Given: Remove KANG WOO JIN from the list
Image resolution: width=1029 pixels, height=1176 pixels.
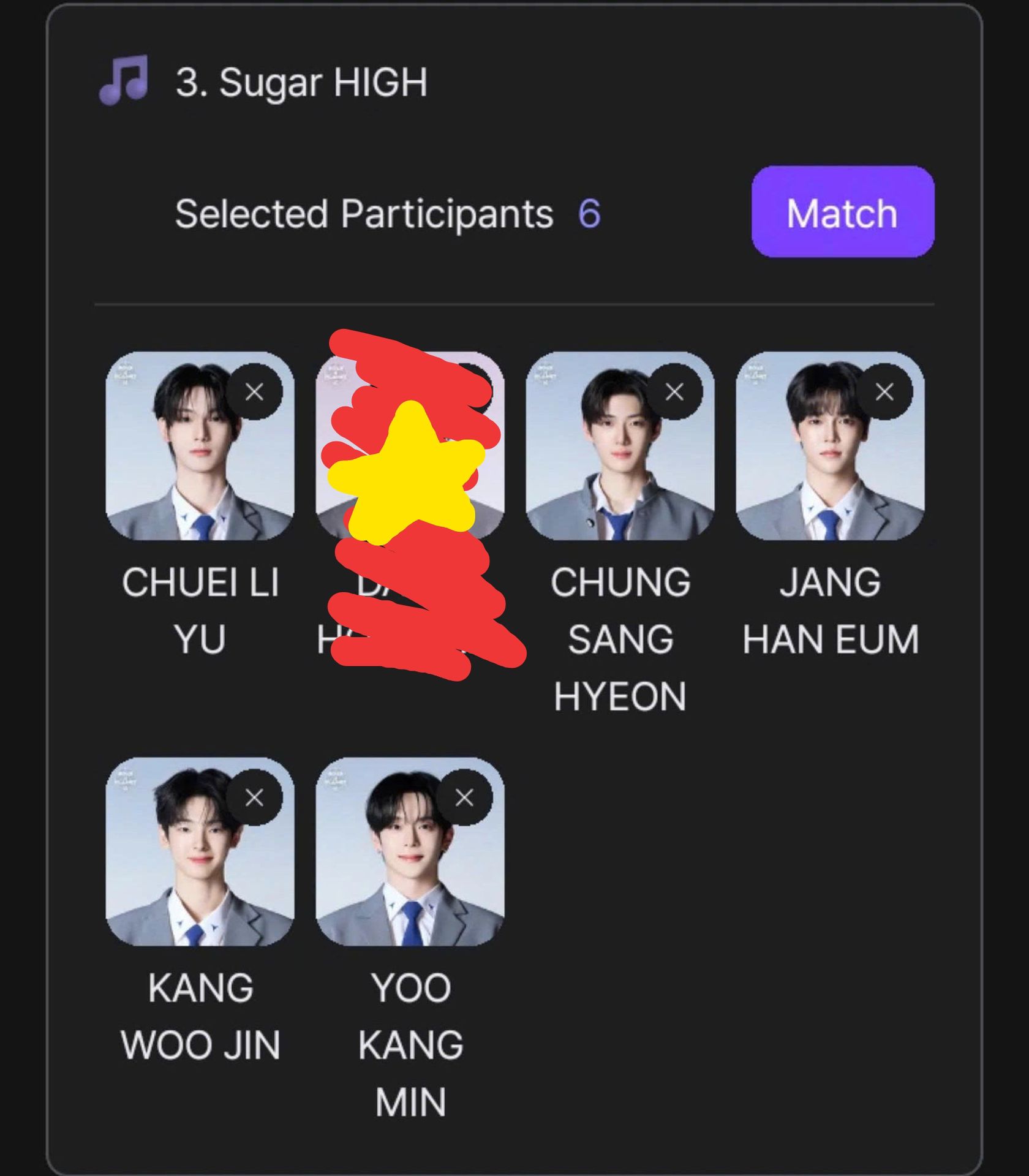Looking at the screenshot, I should (x=254, y=797).
